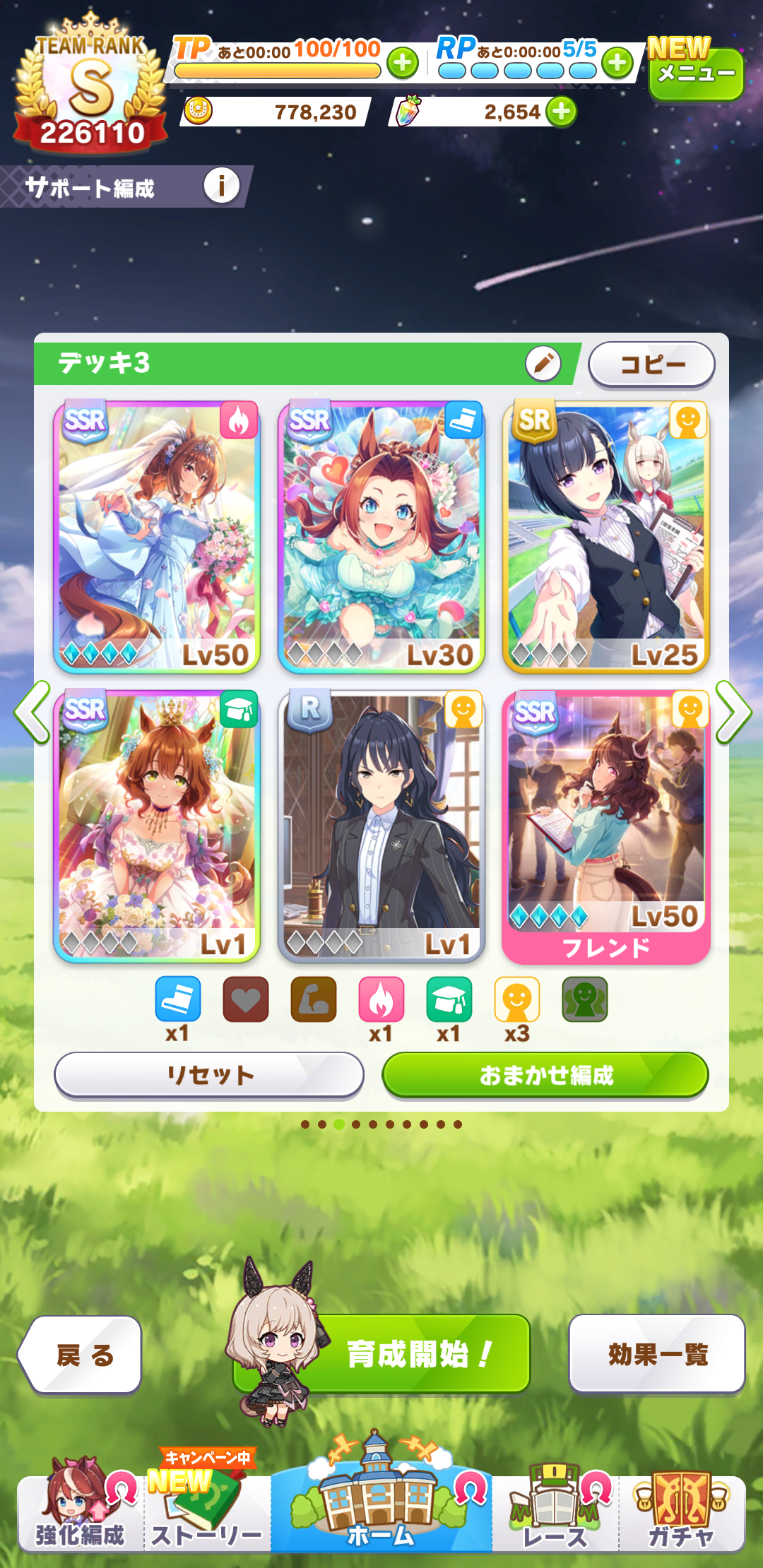
Task: Open the メニュー button
Action: 696,73
